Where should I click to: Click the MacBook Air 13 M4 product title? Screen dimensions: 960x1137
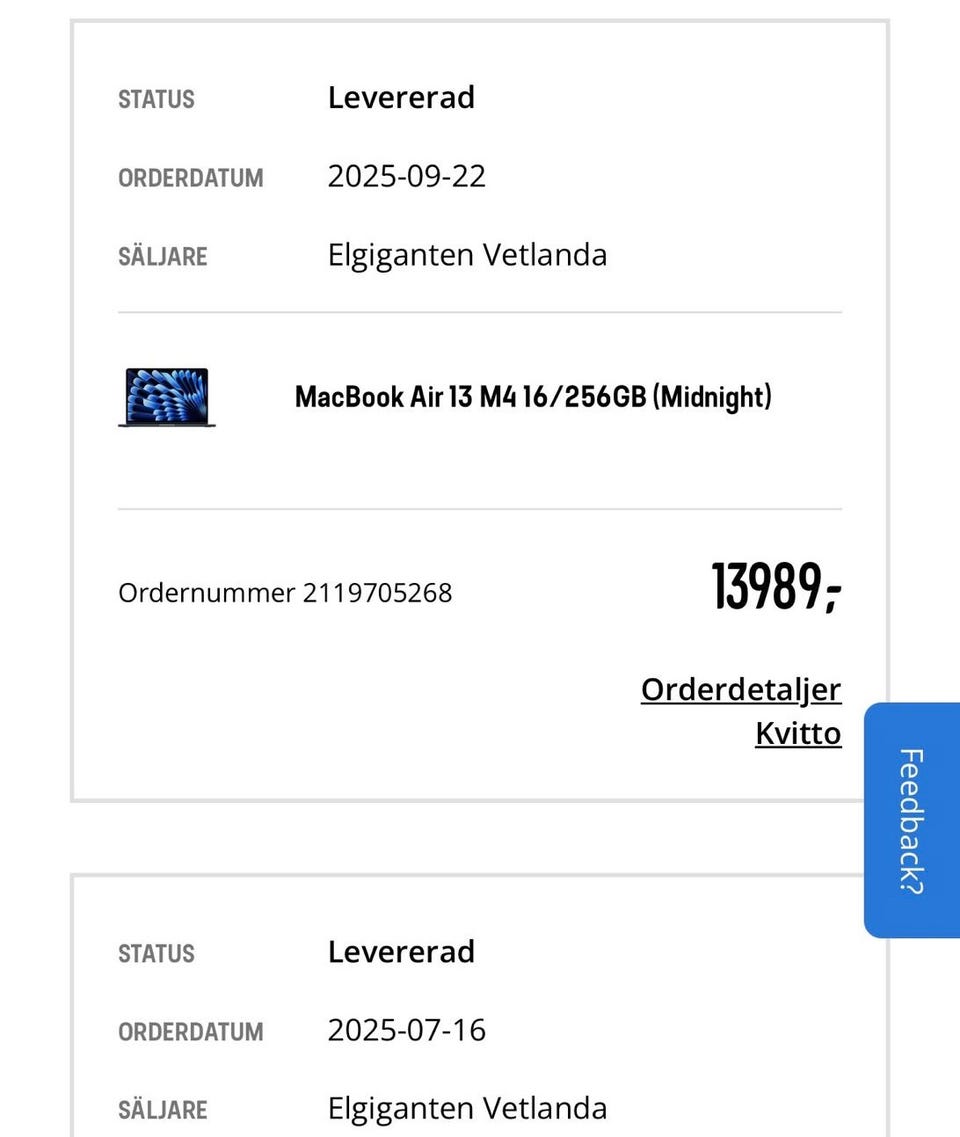[x=535, y=397]
